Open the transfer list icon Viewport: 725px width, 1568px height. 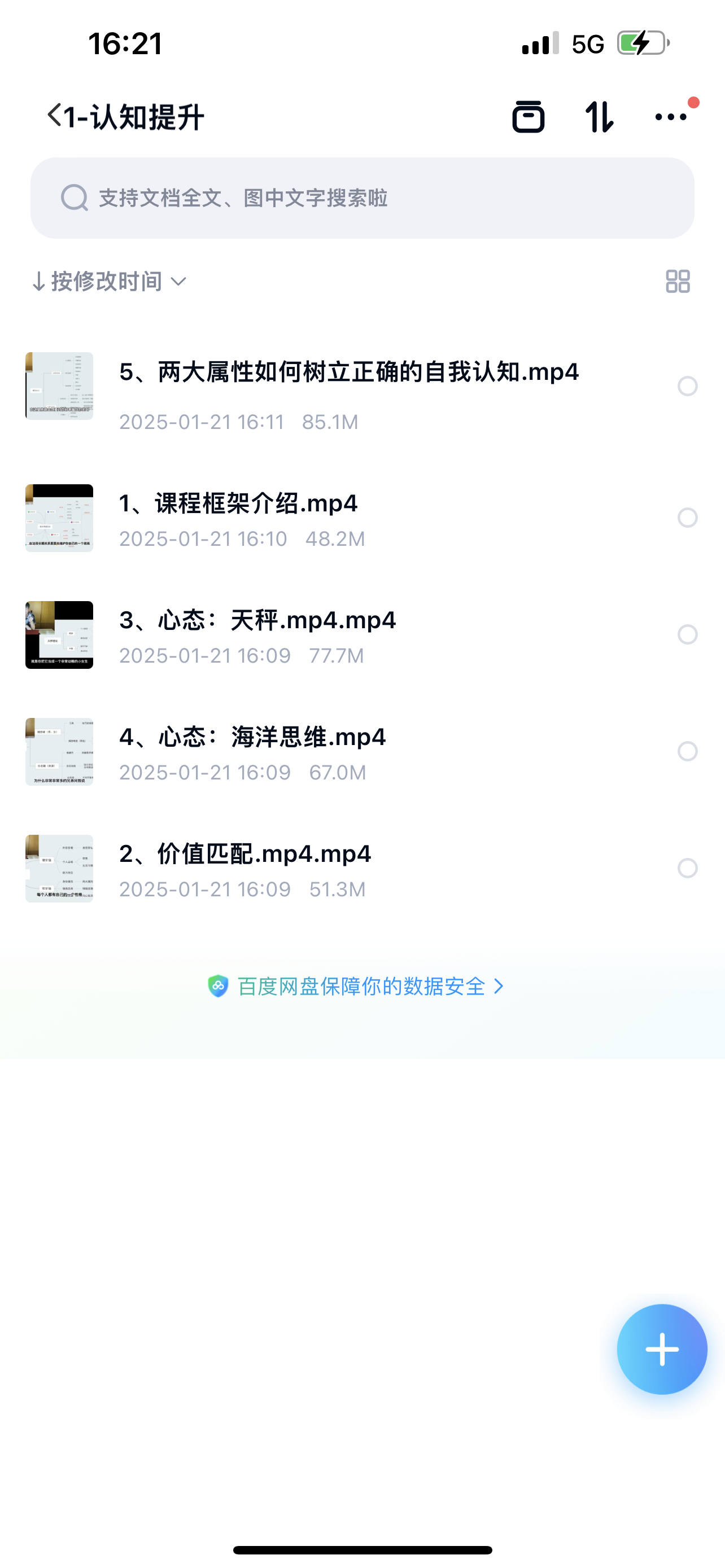pos(528,116)
